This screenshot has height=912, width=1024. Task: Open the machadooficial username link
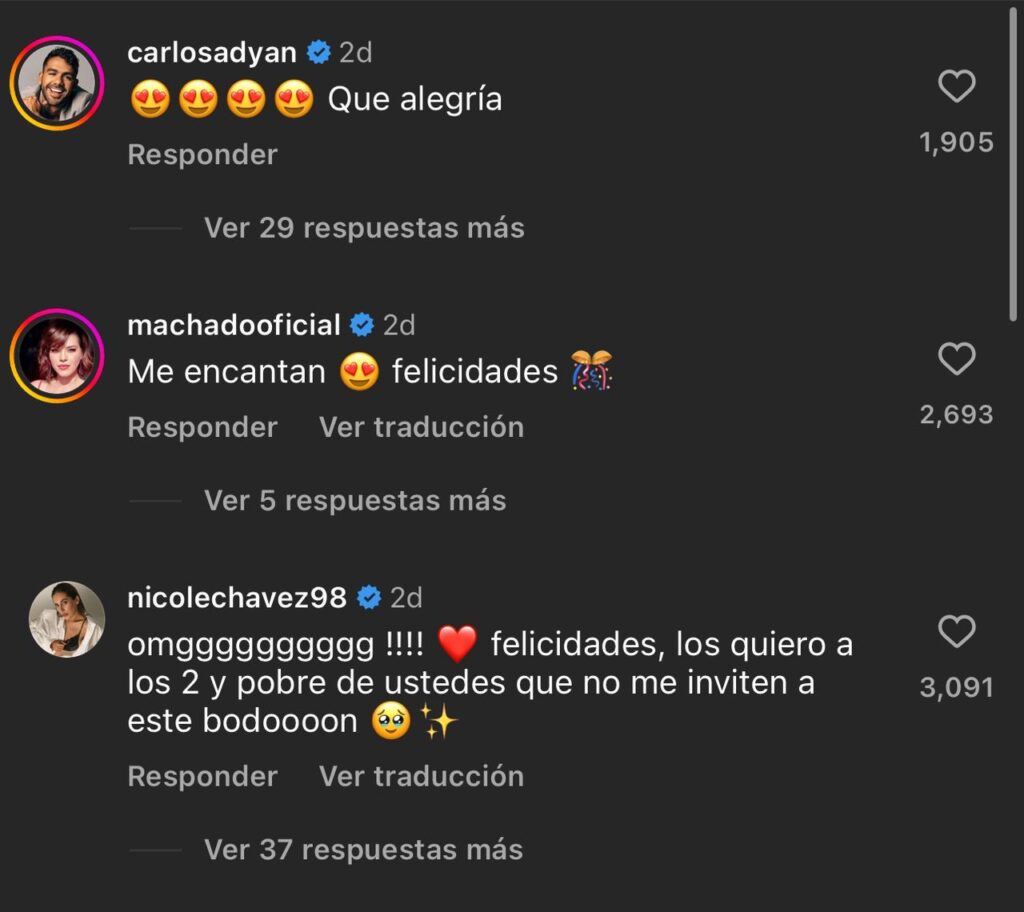(234, 325)
